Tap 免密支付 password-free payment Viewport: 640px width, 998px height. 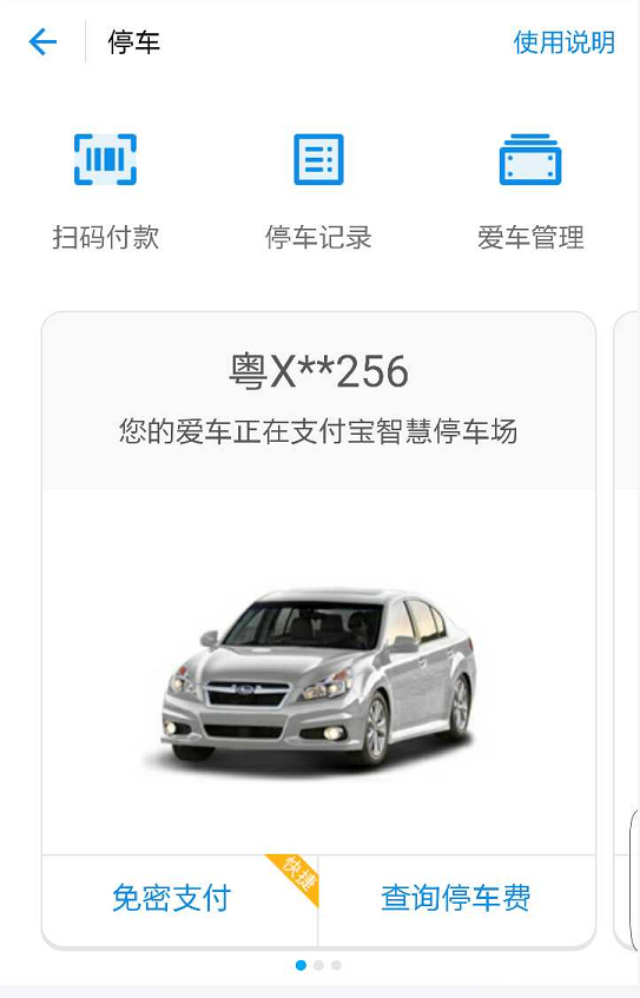171,897
